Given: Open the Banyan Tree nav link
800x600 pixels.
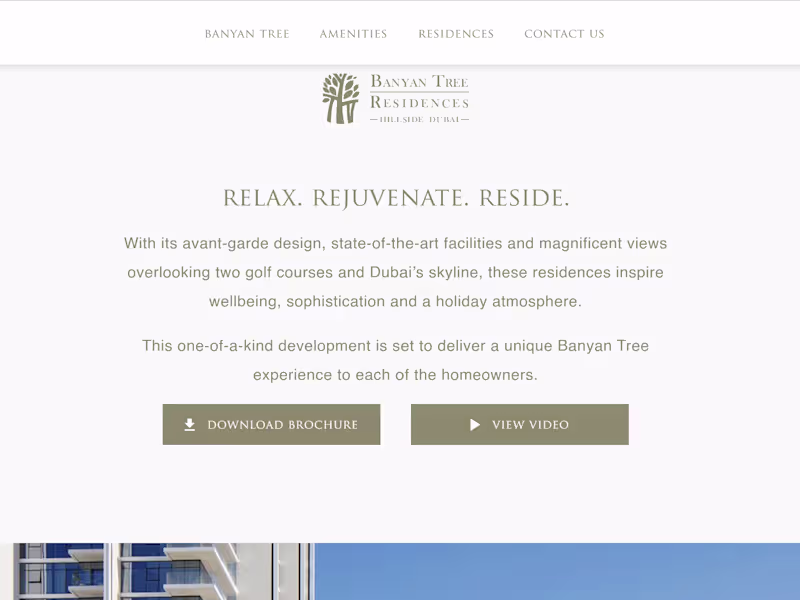Looking at the screenshot, I should click(x=247, y=34).
